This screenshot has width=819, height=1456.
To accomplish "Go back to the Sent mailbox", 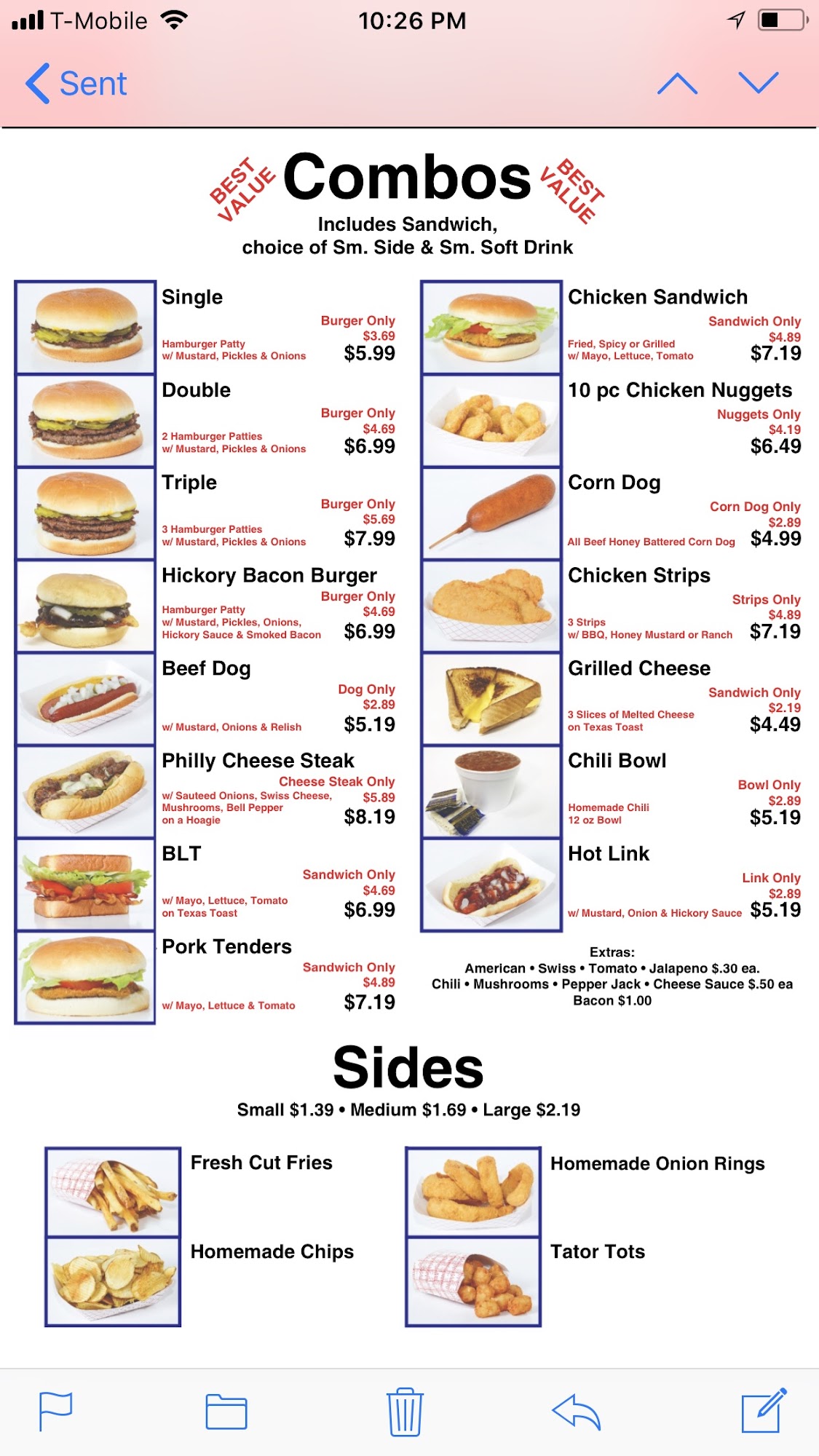I will [76, 84].
